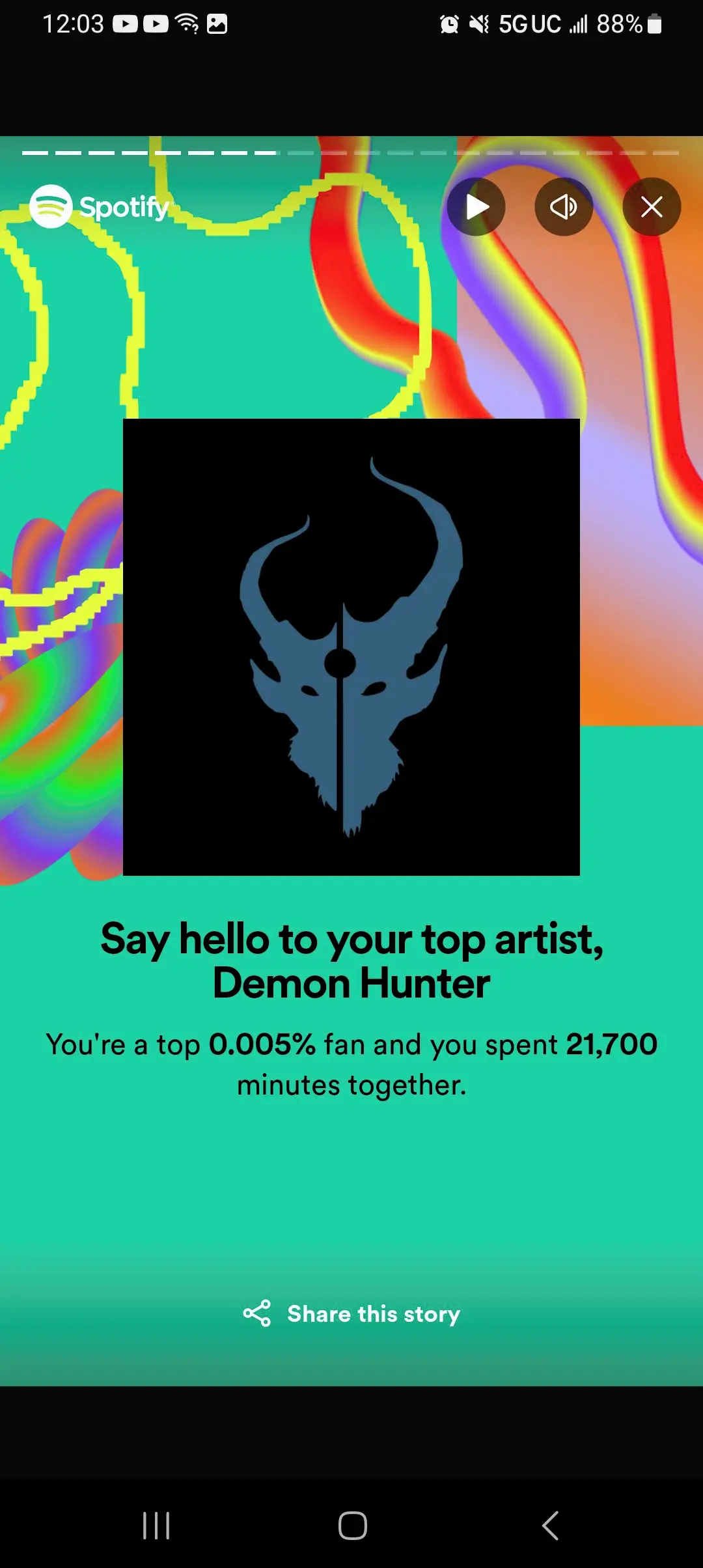Tap the Share this story icon
This screenshot has width=703, height=1568.
point(258,1313)
